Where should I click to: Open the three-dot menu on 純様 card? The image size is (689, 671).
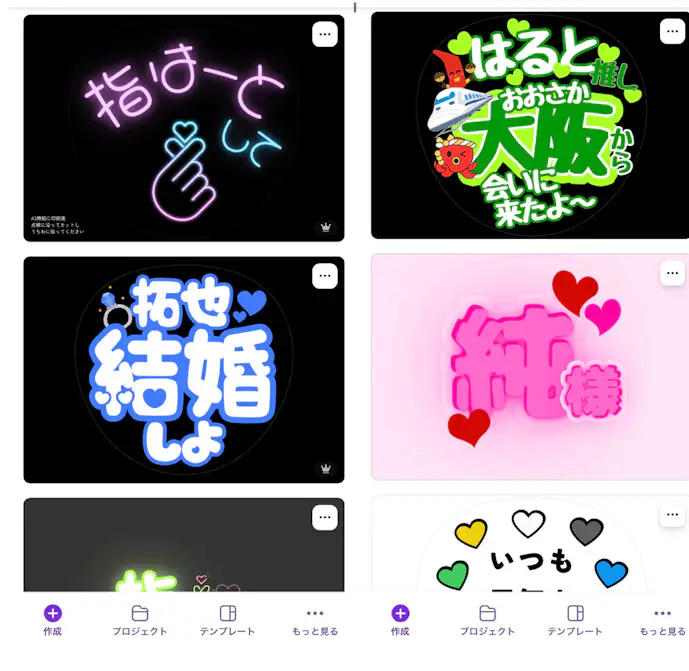pyautogui.click(x=672, y=273)
